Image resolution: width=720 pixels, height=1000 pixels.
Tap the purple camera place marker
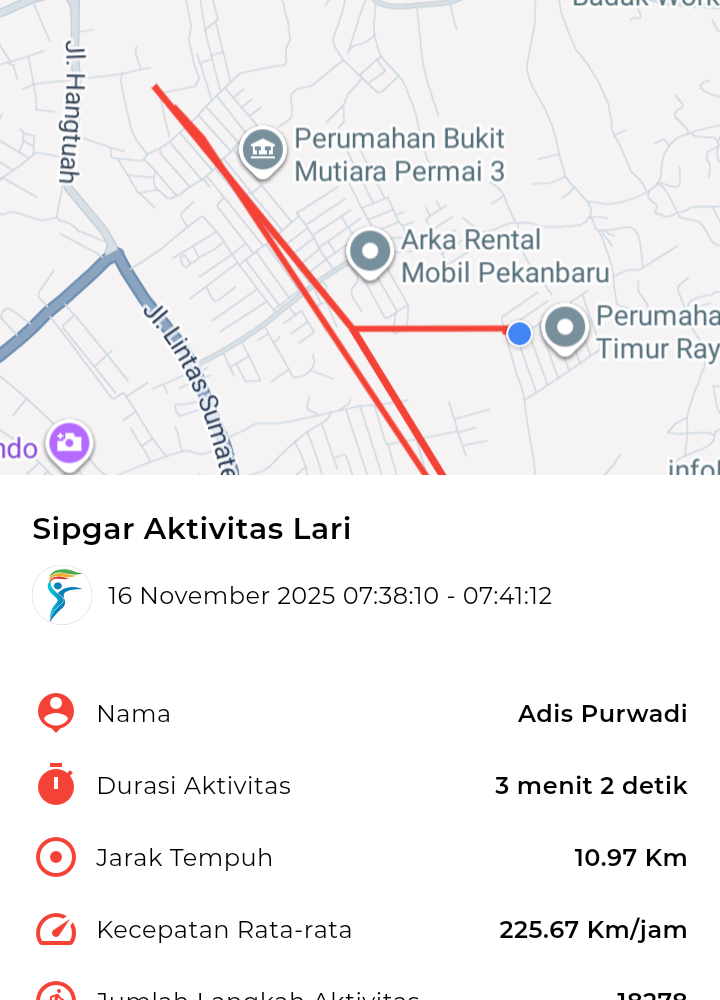(x=69, y=442)
